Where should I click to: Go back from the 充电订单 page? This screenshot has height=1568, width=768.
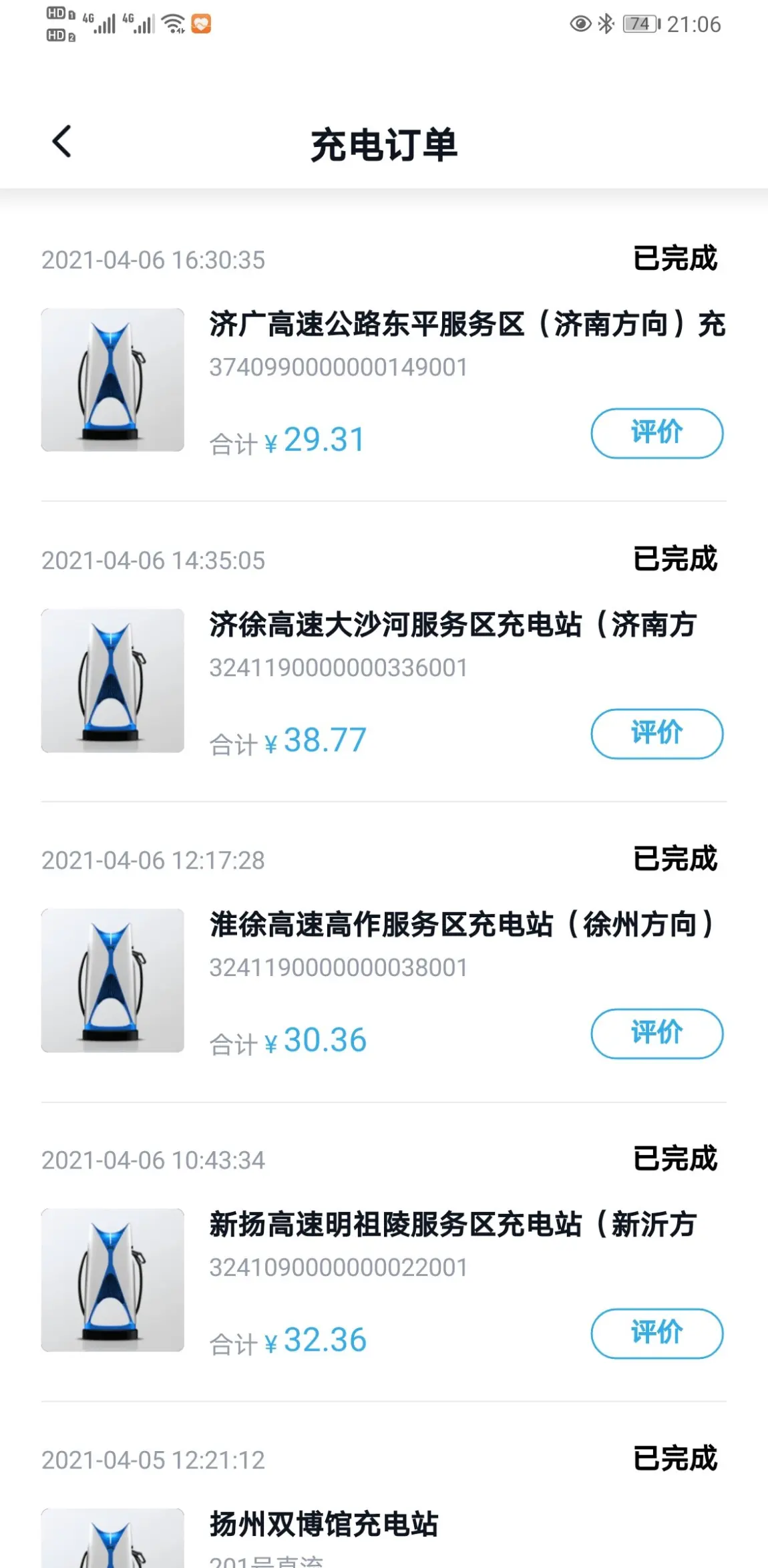coord(61,142)
